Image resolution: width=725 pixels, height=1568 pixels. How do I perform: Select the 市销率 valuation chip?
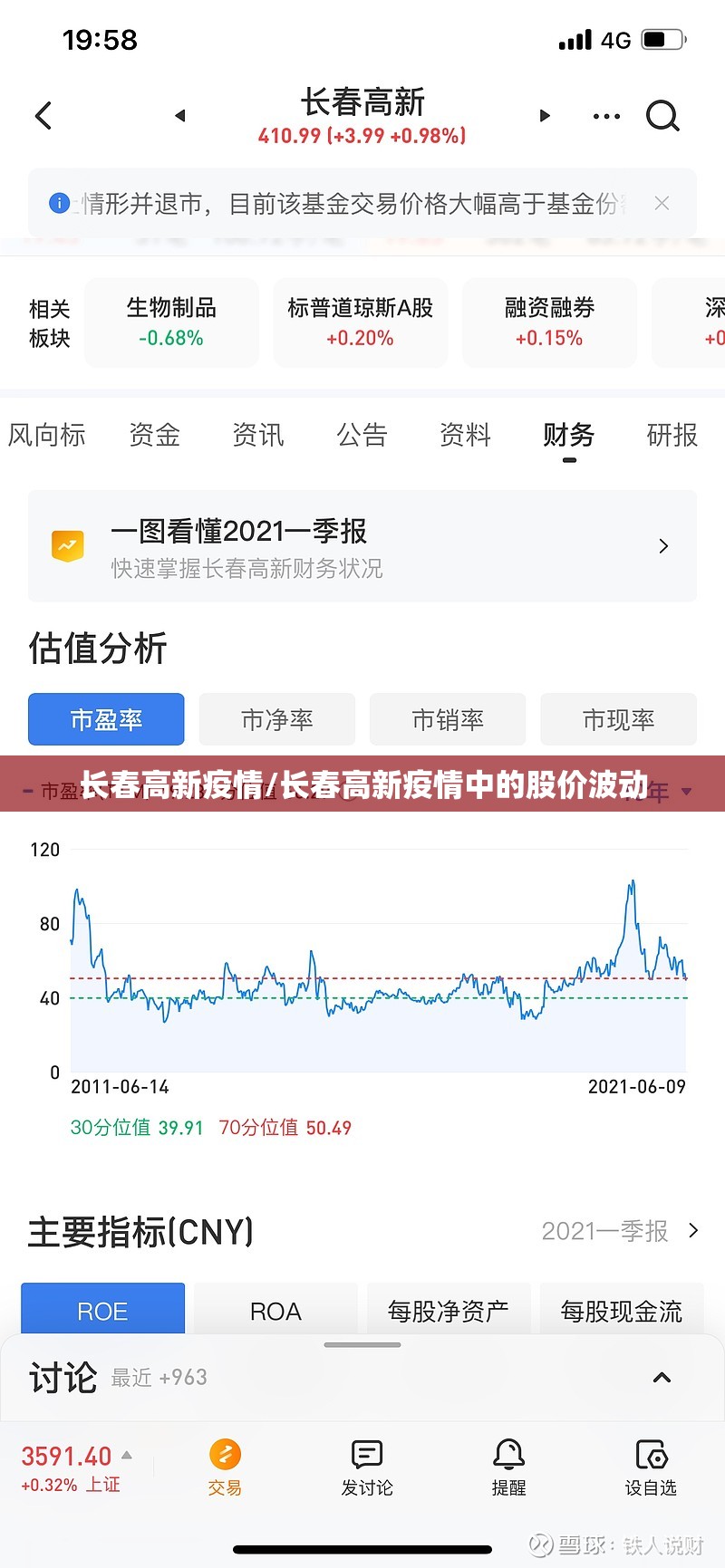click(448, 720)
